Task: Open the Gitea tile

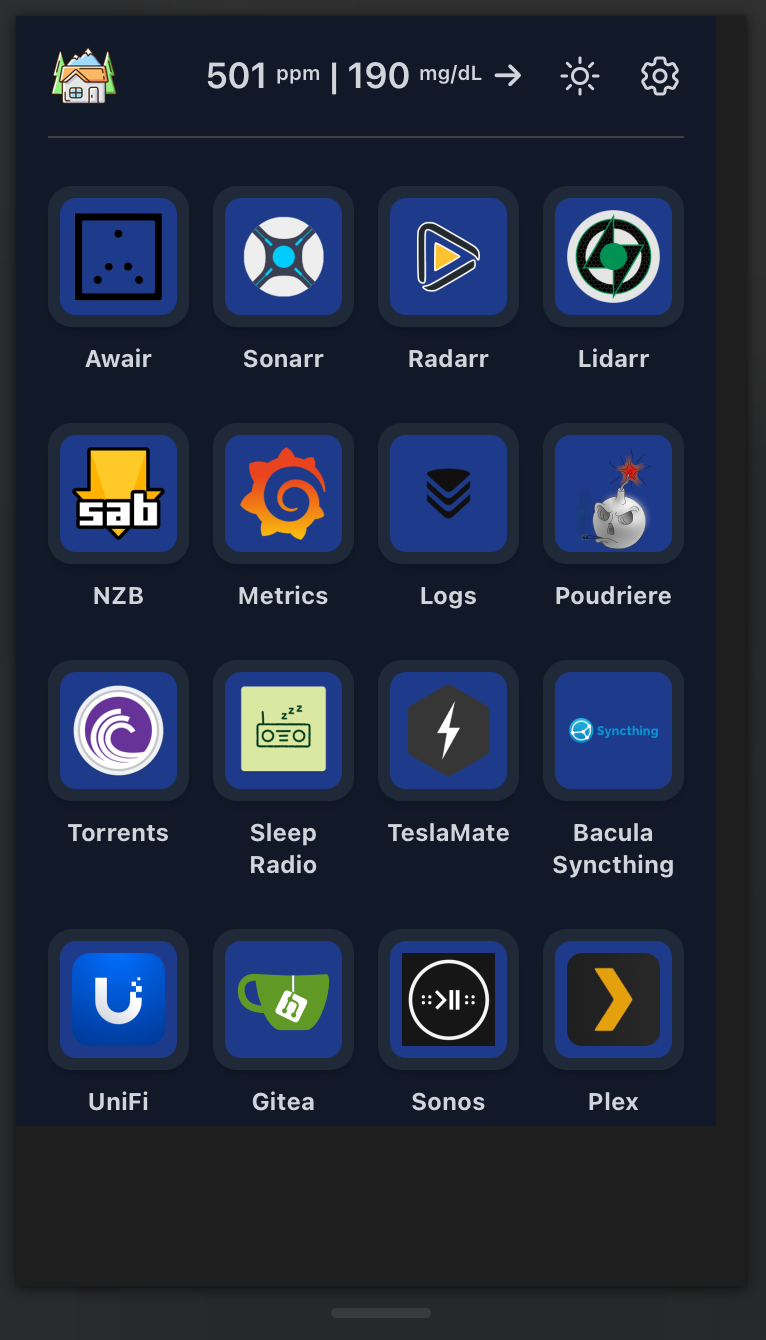Action: pos(283,1000)
